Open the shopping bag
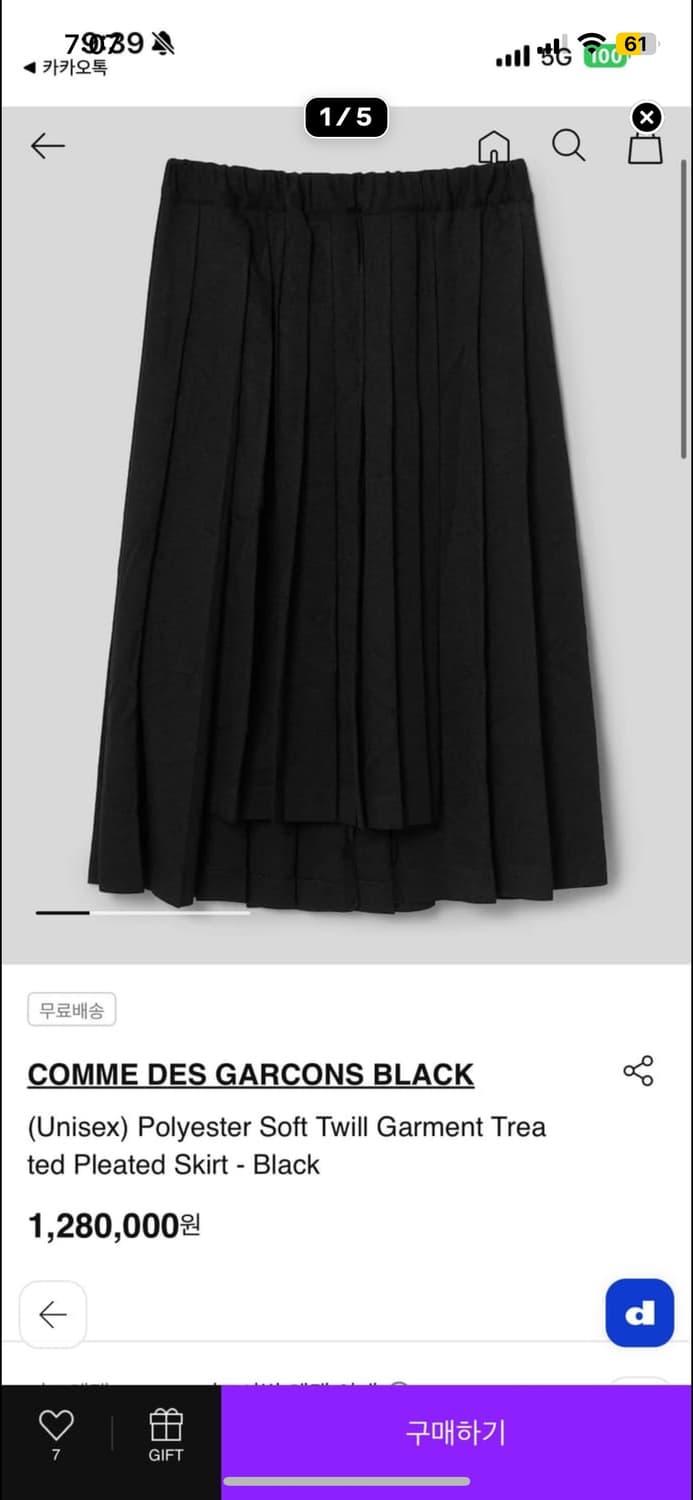 tap(645, 147)
